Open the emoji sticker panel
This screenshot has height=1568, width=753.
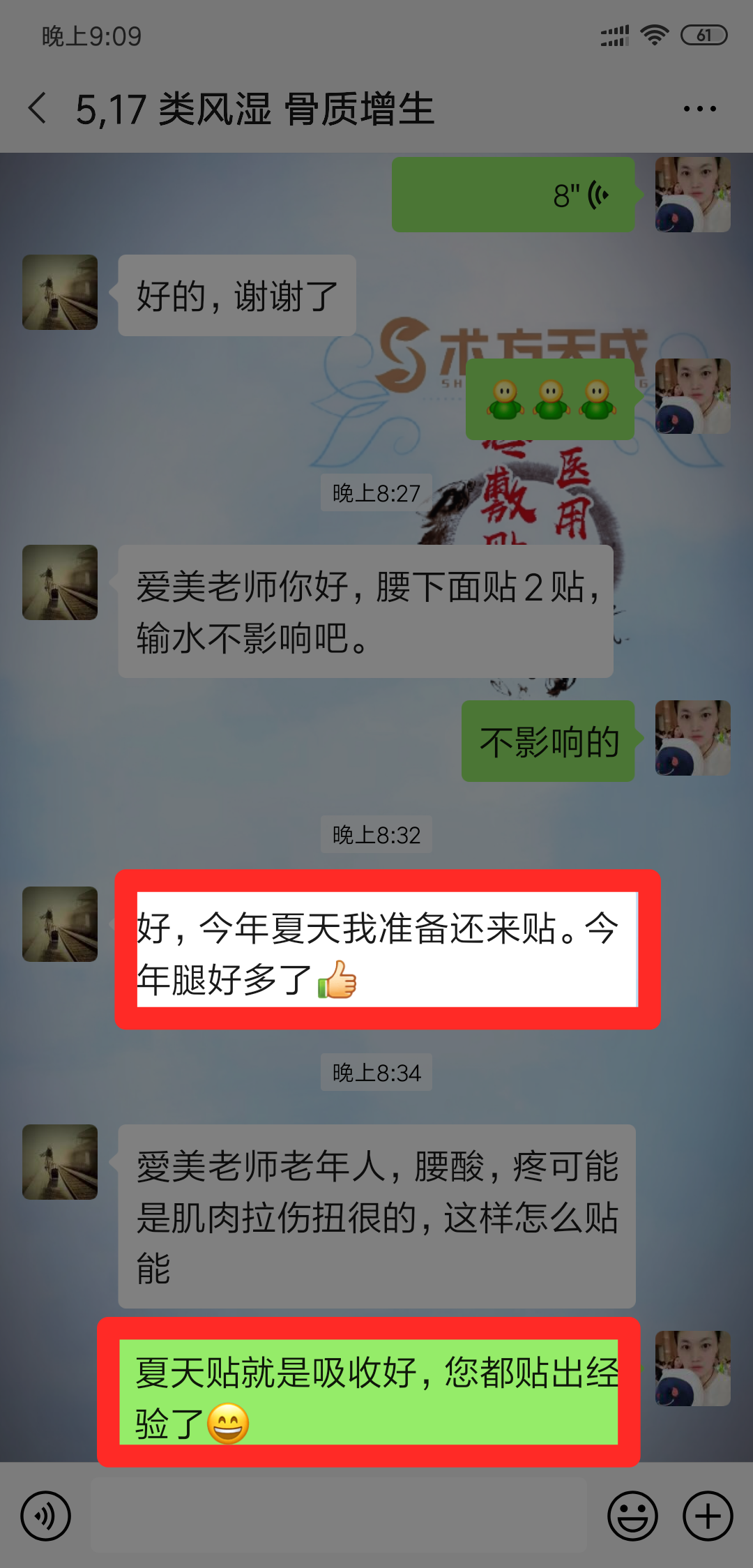pyautogui.click(x=632, y=1516)
